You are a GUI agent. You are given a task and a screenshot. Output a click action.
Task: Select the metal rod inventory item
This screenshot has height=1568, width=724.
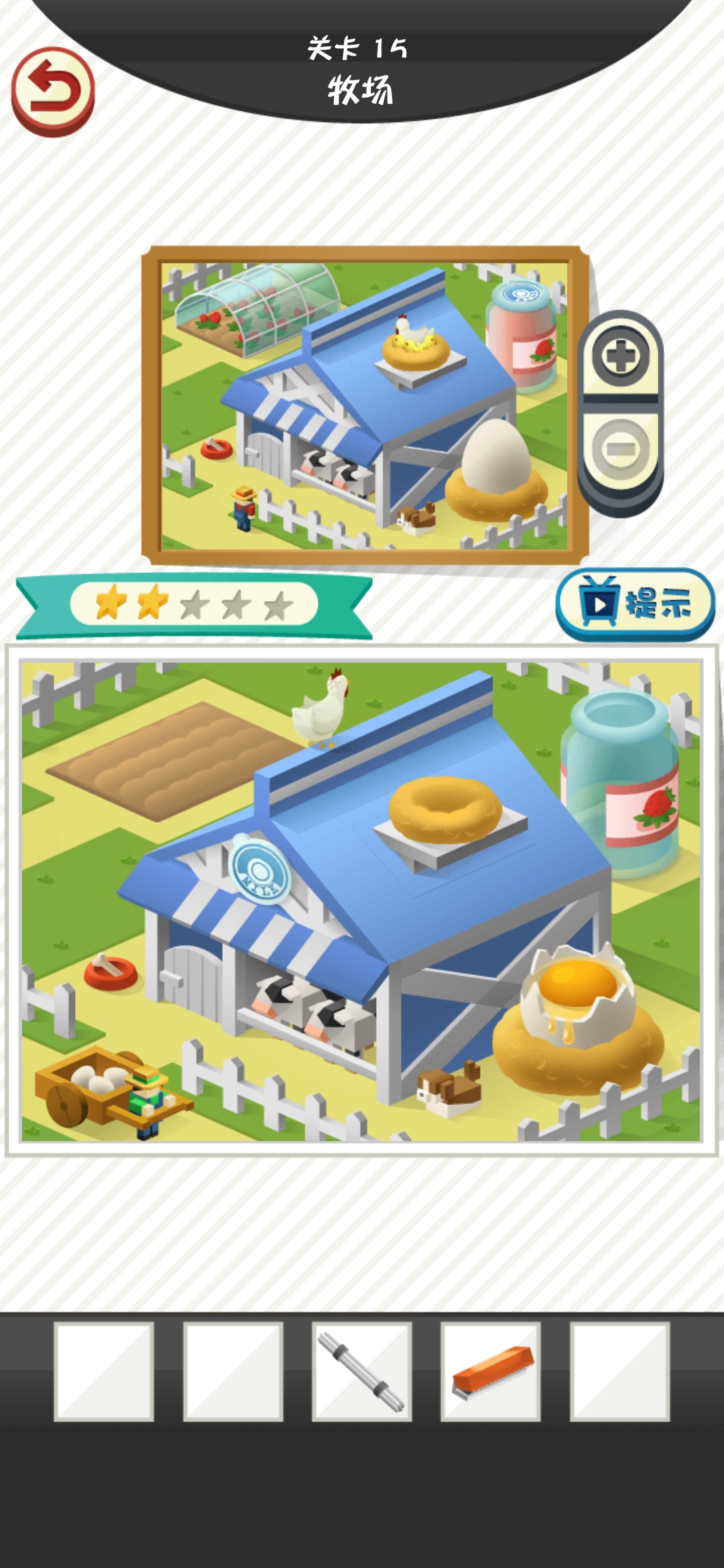[361, 1371]
